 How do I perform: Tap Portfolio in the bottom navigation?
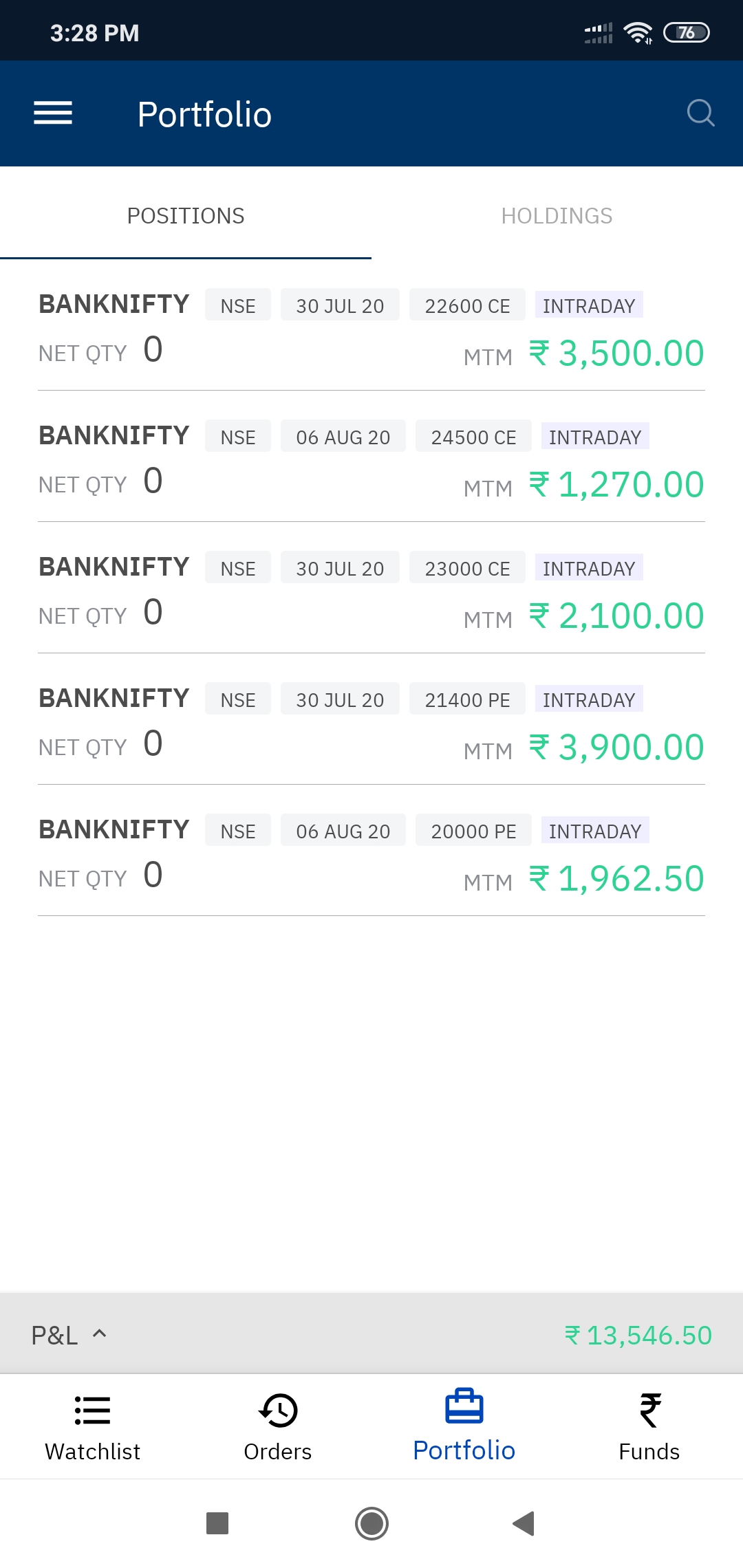464,1427
